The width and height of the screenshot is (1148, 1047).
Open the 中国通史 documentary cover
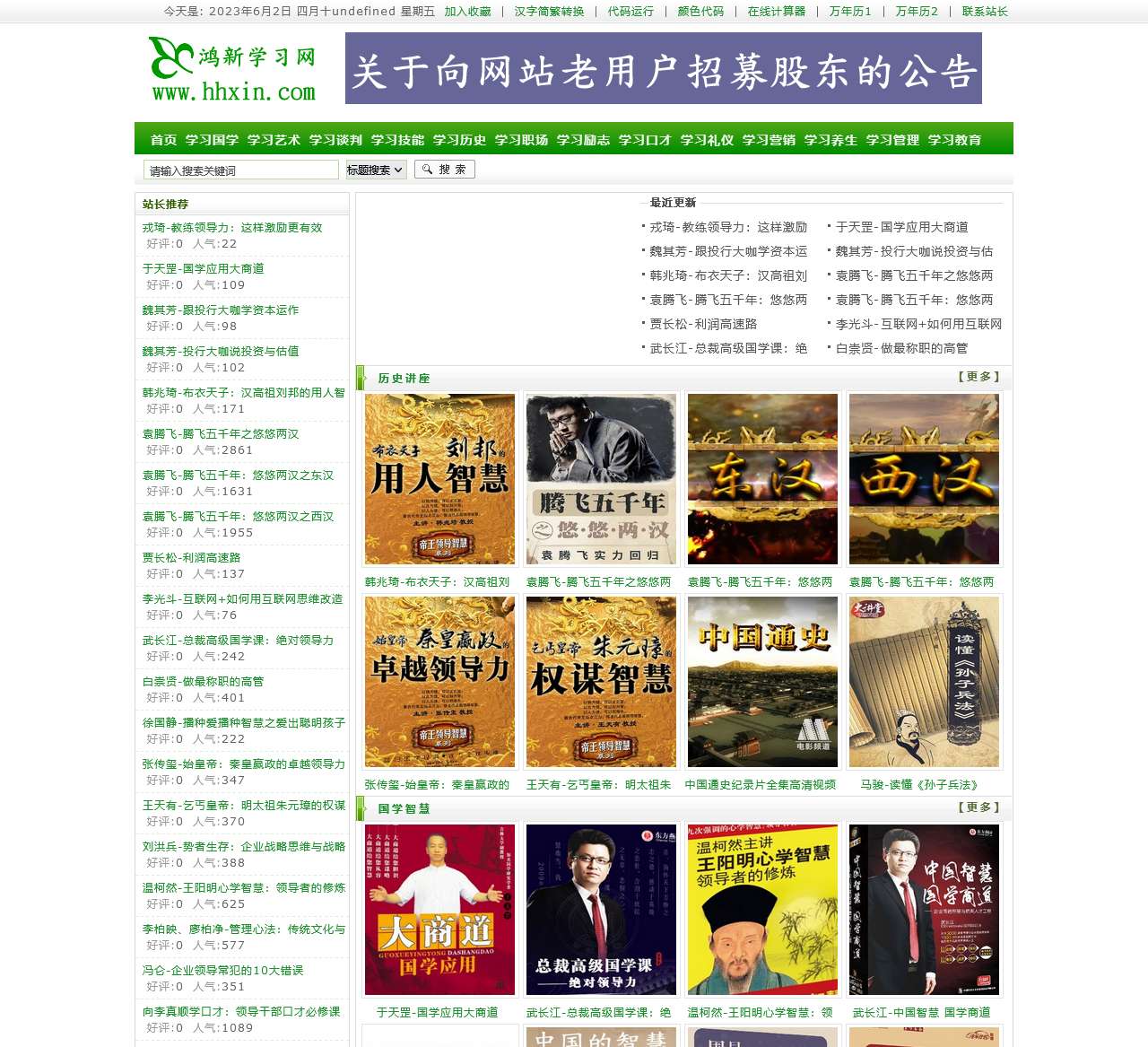click(762, 682)
